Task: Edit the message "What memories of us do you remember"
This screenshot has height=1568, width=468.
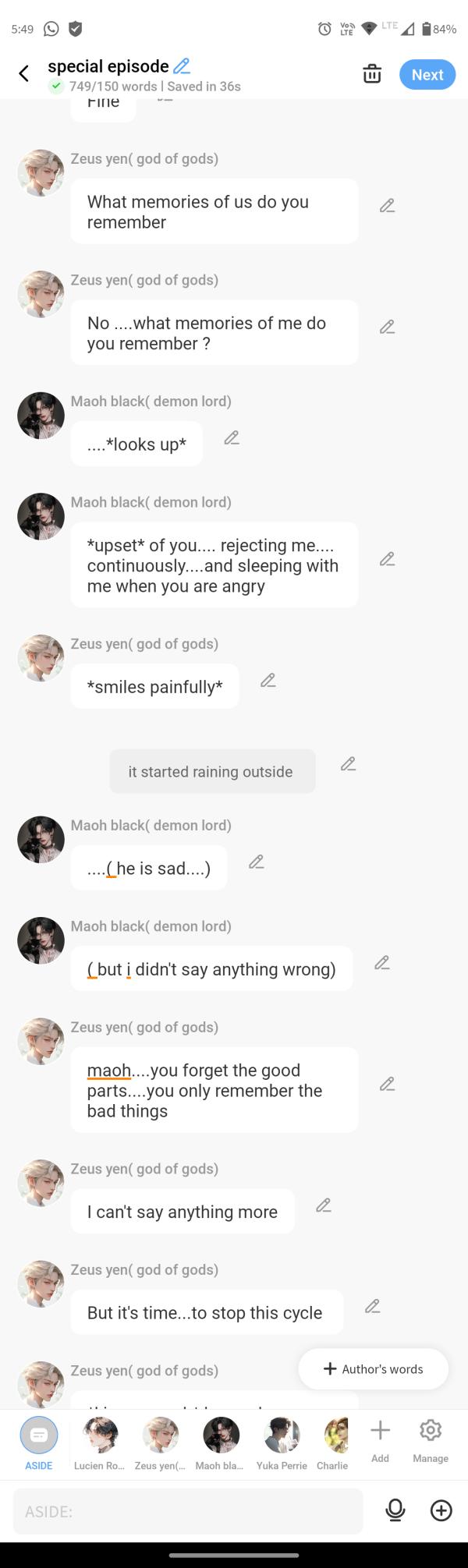Action: pos(387,206)
